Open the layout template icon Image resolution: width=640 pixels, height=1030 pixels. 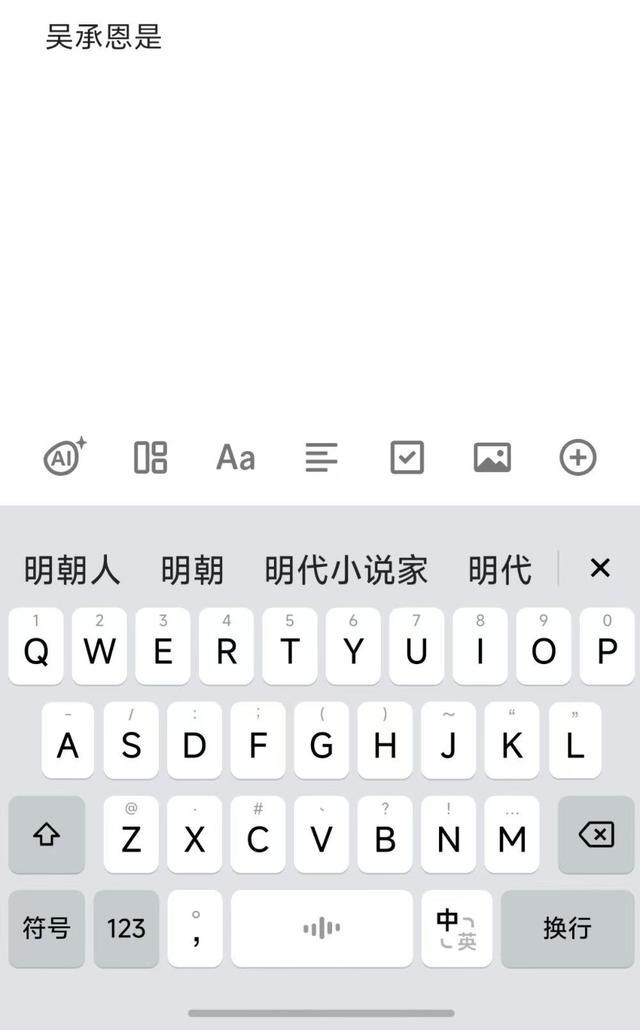point(150,457)
